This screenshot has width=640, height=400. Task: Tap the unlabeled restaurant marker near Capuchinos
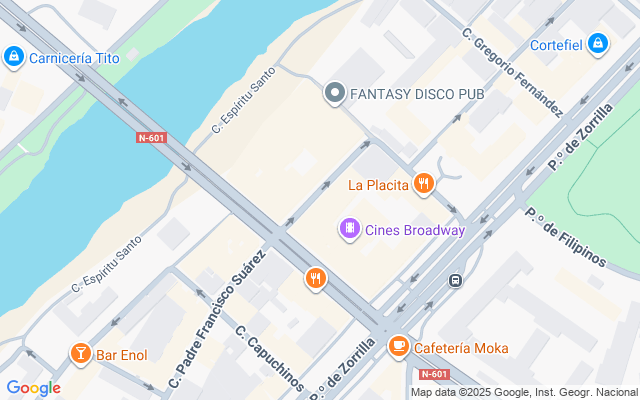(316, 278)
